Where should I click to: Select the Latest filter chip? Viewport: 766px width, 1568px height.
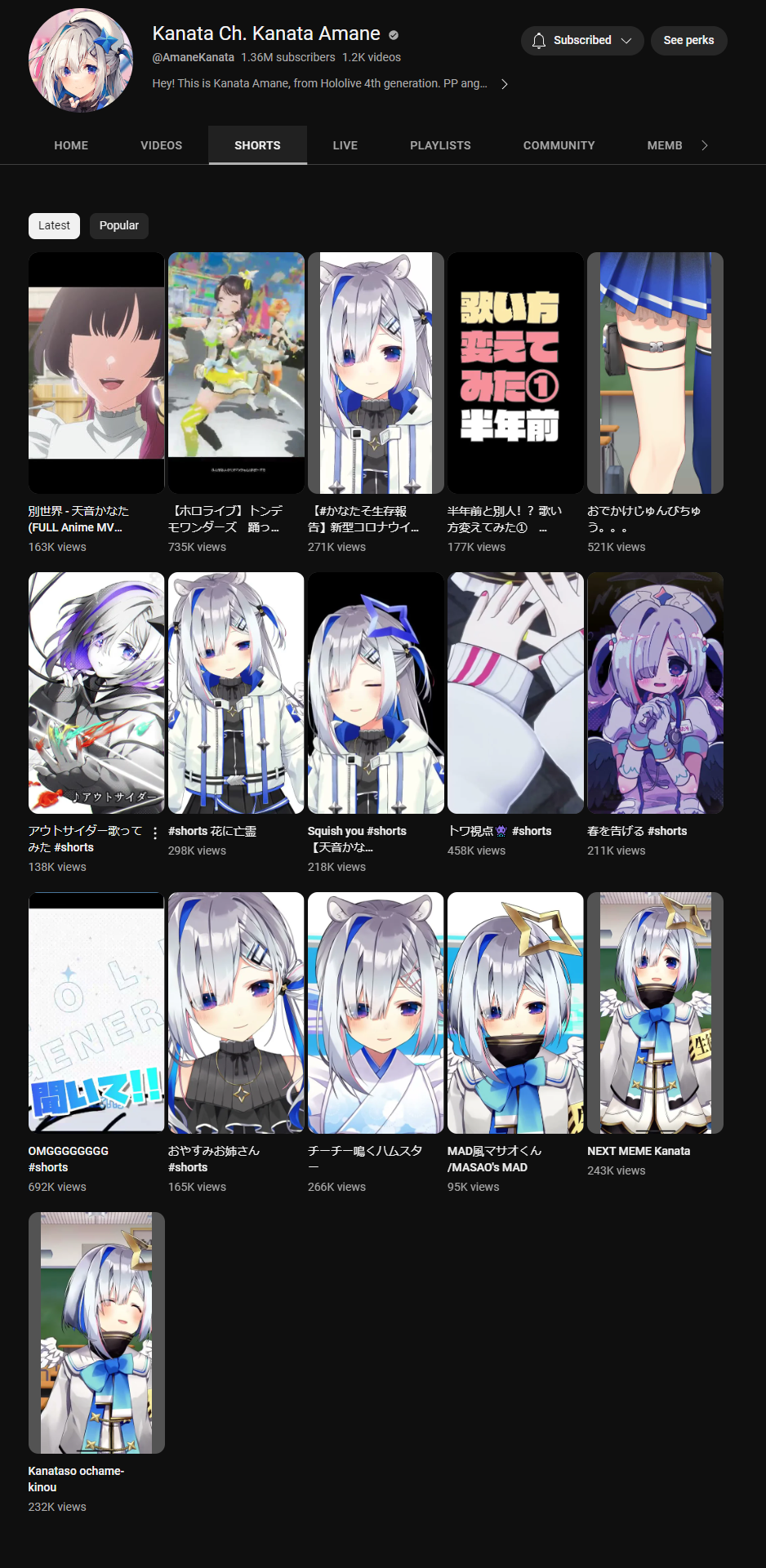tap(54, 226)
